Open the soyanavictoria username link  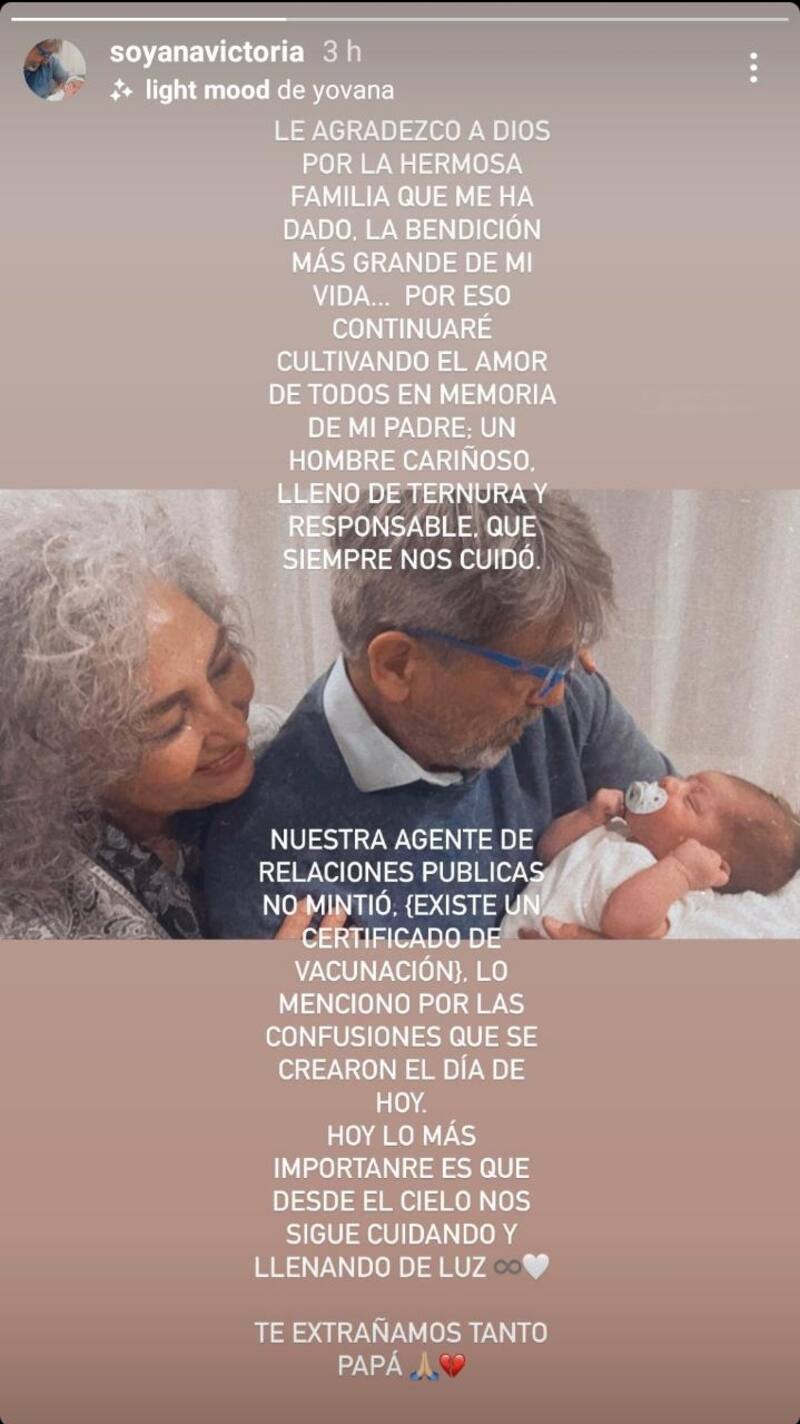click(206, 51)
